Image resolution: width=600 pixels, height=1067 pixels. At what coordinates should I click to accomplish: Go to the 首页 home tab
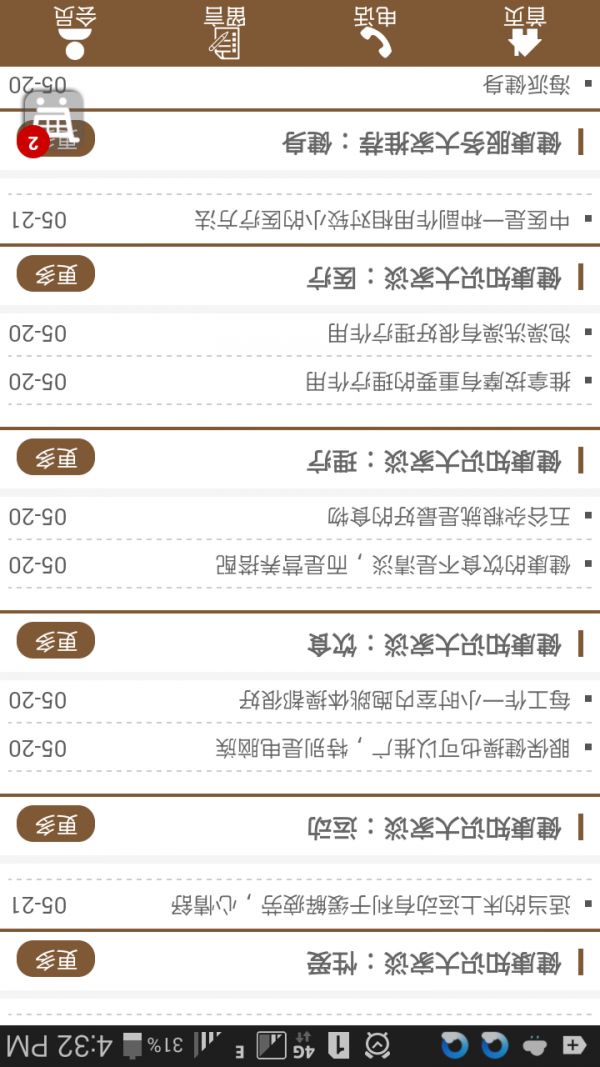pyautogui.click(x=524, y=32)
